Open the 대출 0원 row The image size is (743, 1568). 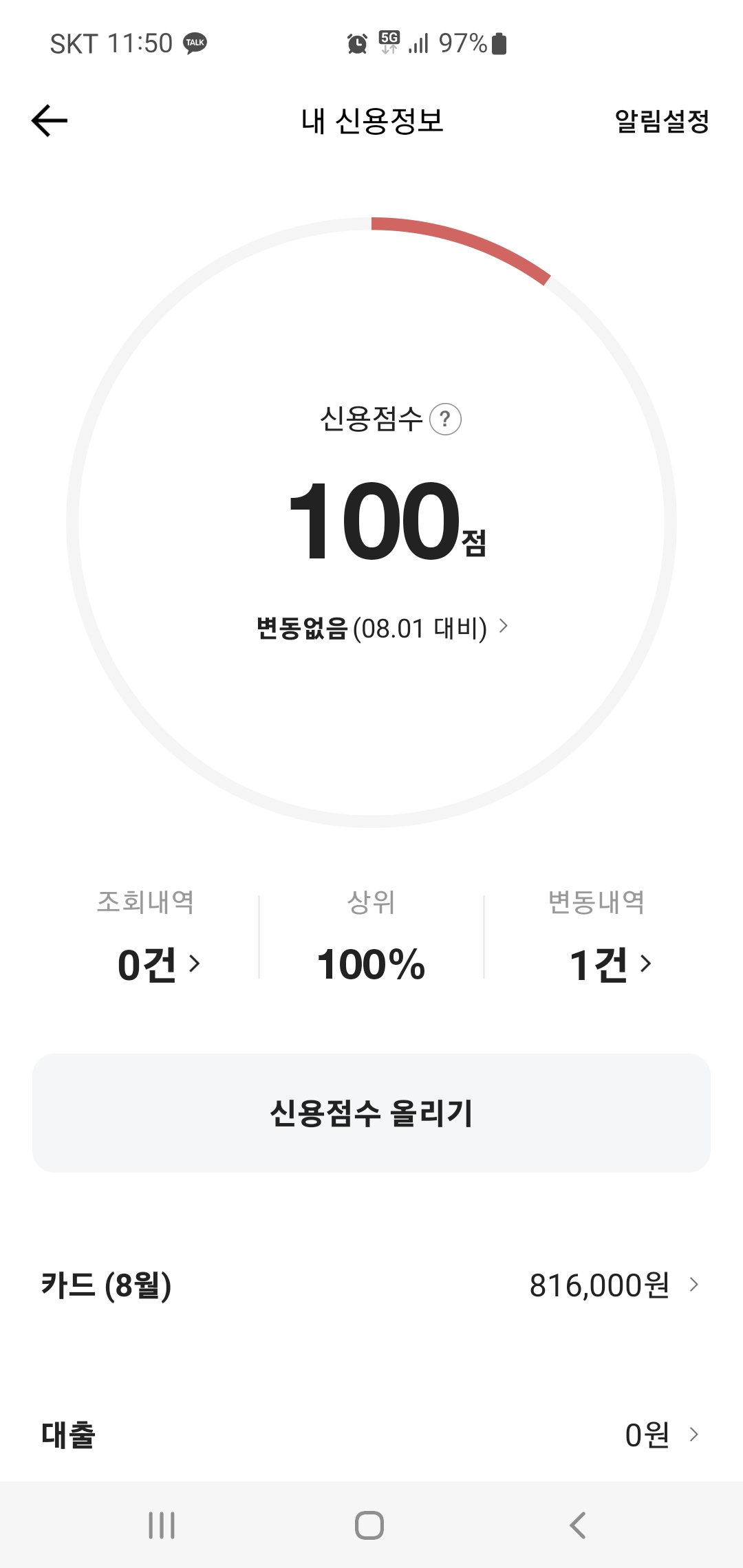(x=371, y=1435)
